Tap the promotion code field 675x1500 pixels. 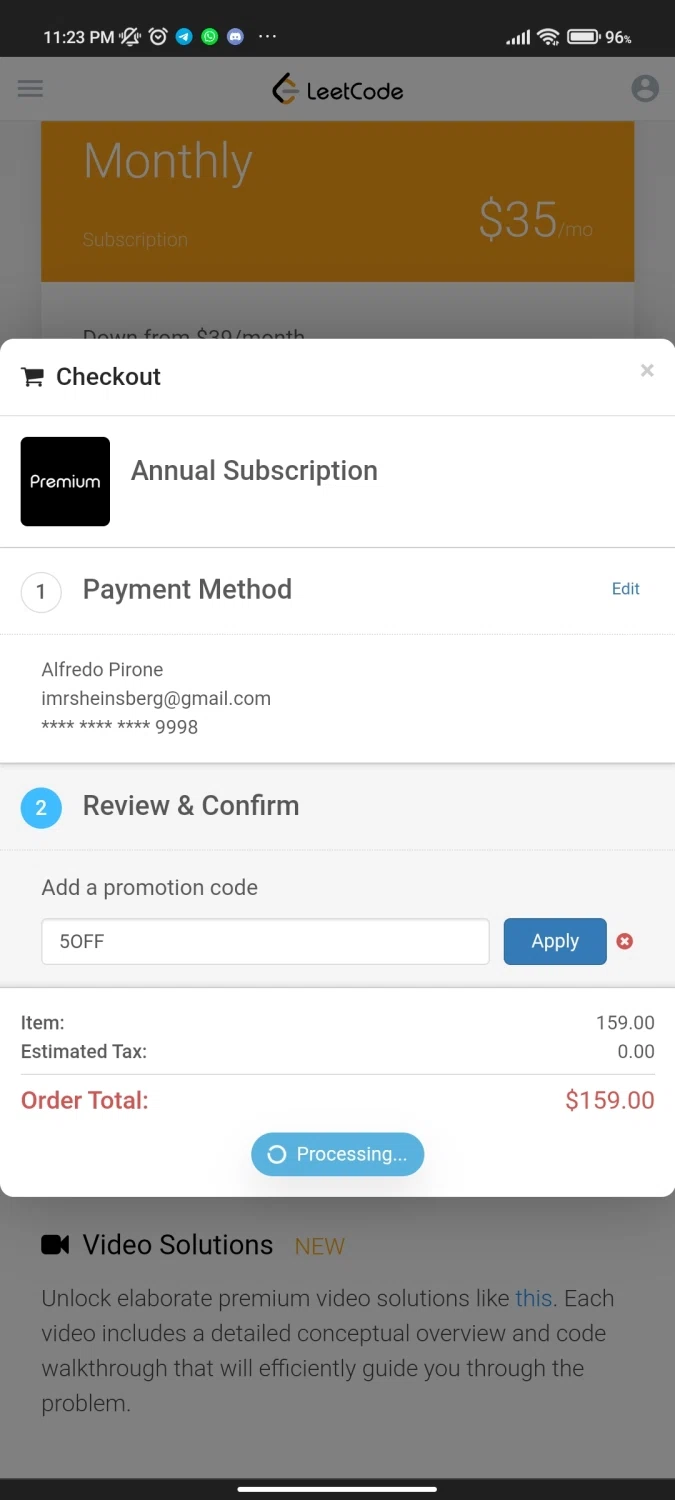pos(265,941)
